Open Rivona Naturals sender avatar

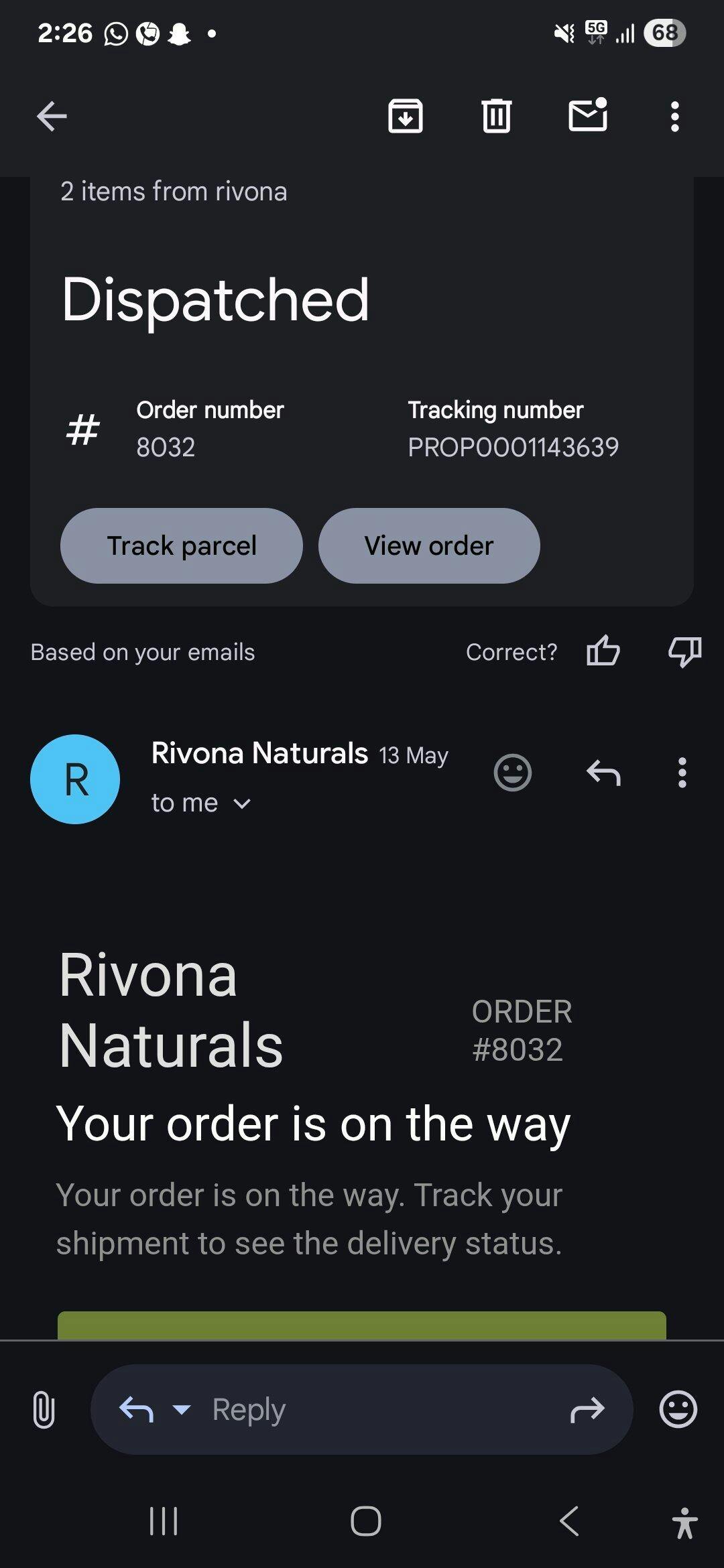(75, 779)
